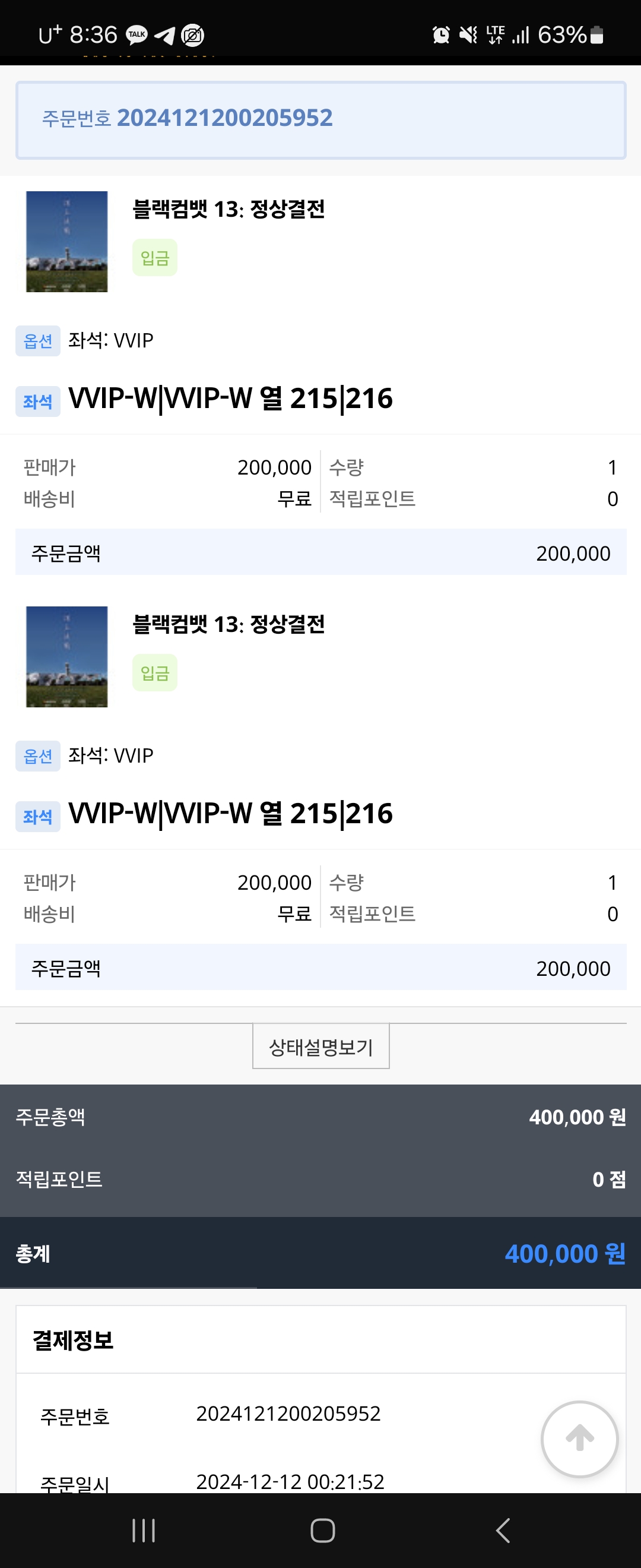Go back with system back button

502,1529
